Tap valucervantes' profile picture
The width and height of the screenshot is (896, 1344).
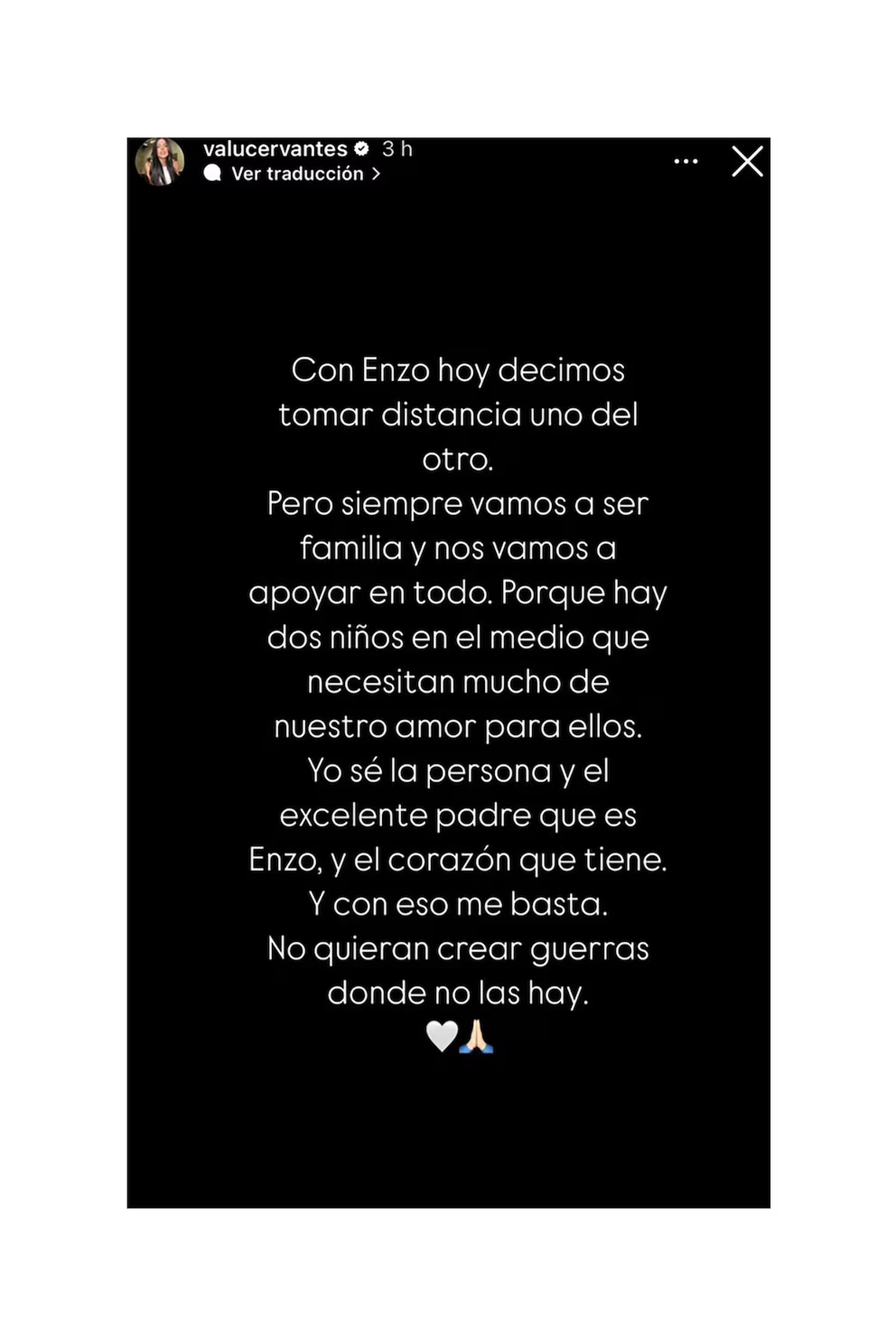click(x=160, y=162)
